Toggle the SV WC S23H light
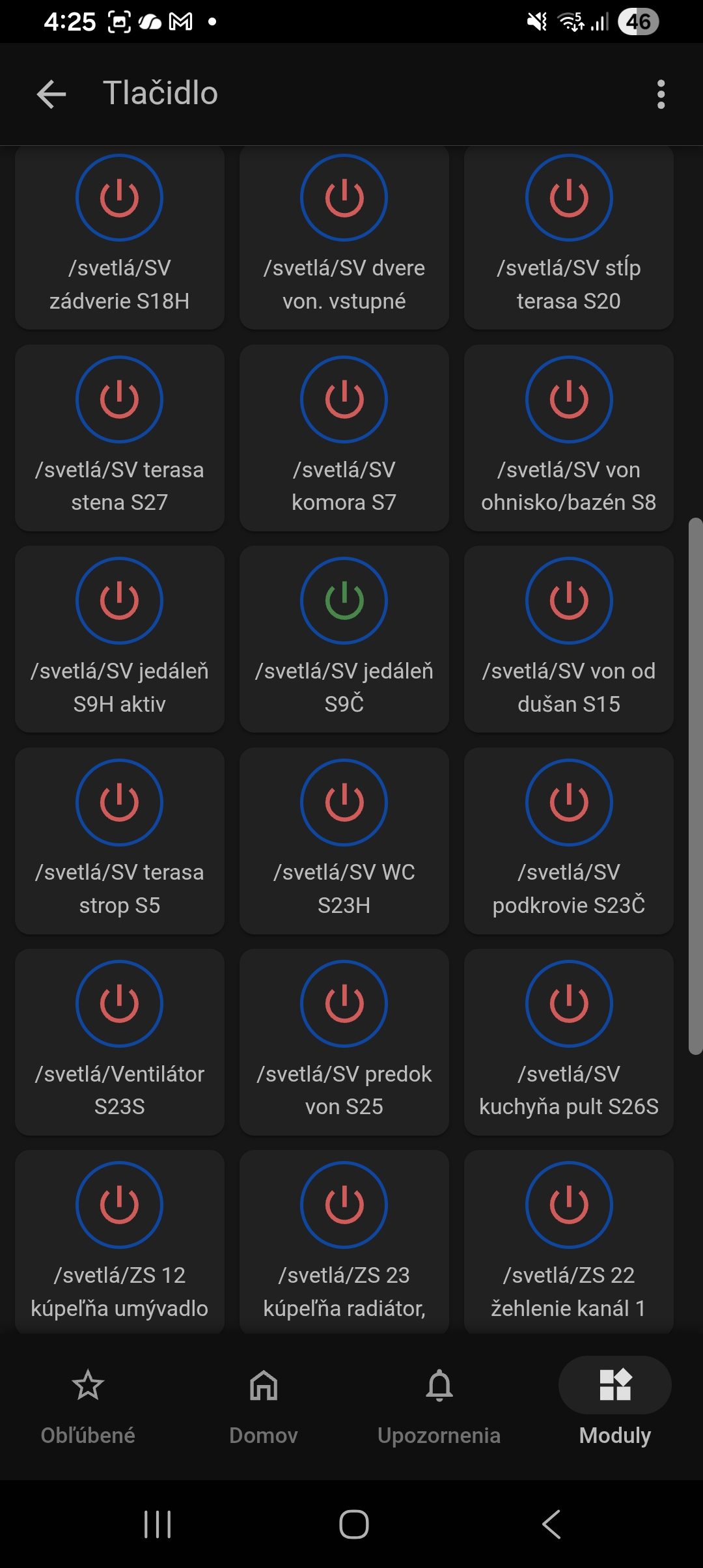Viewport: 703px width, 1568px height. click(344, 802)
